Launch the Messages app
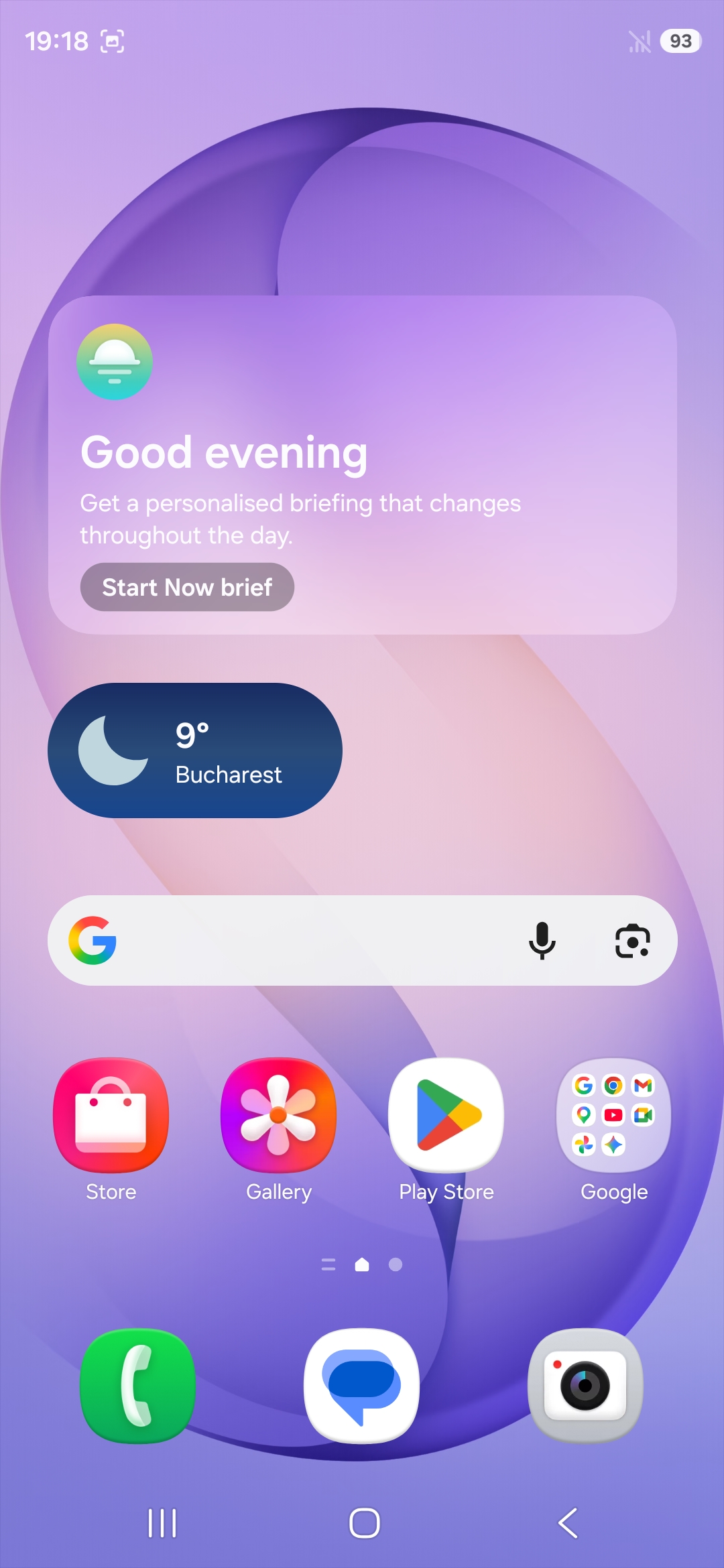This screenshot has width=724, height=1568. (x=362, y=1386)
